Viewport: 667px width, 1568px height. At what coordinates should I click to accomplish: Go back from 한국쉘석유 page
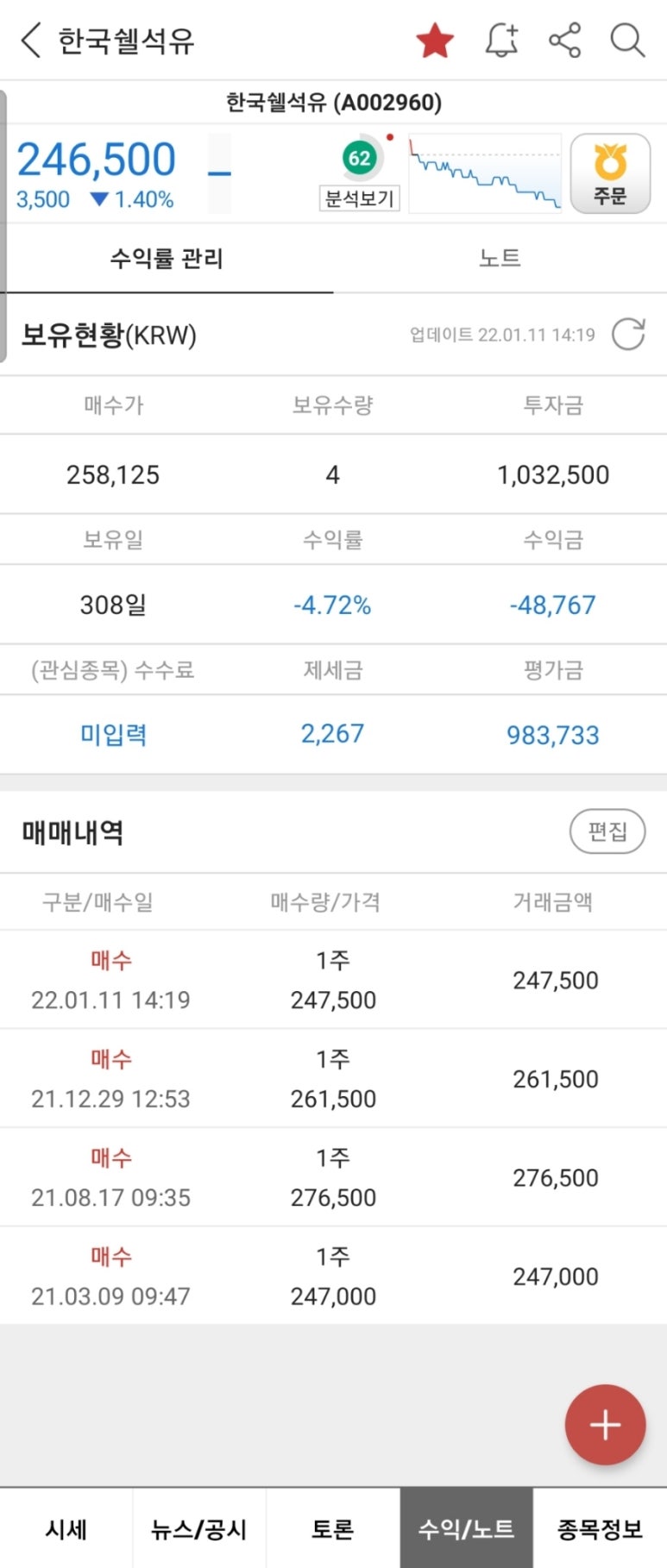pyautogui.click(x=31, y=41)
